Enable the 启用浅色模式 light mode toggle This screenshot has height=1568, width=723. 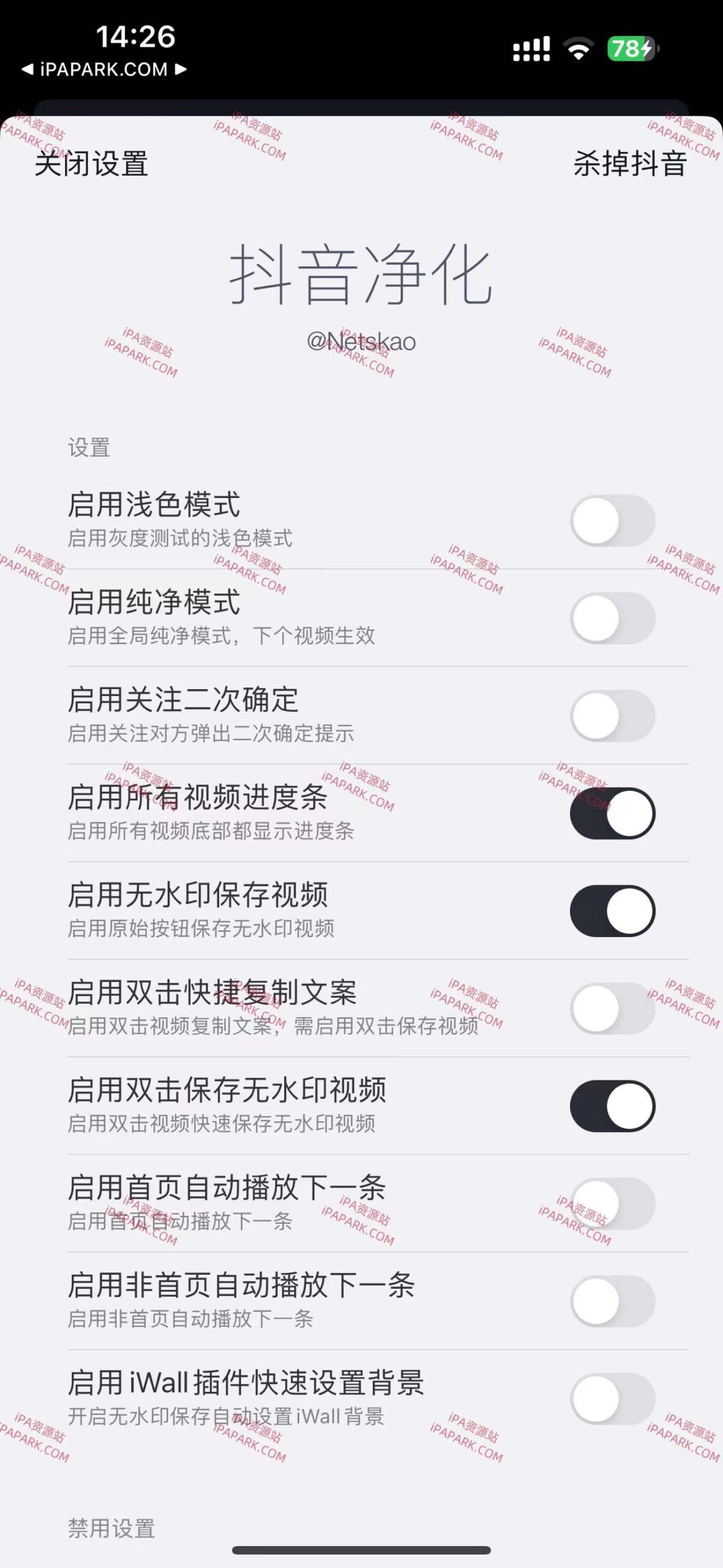[612, 520]
